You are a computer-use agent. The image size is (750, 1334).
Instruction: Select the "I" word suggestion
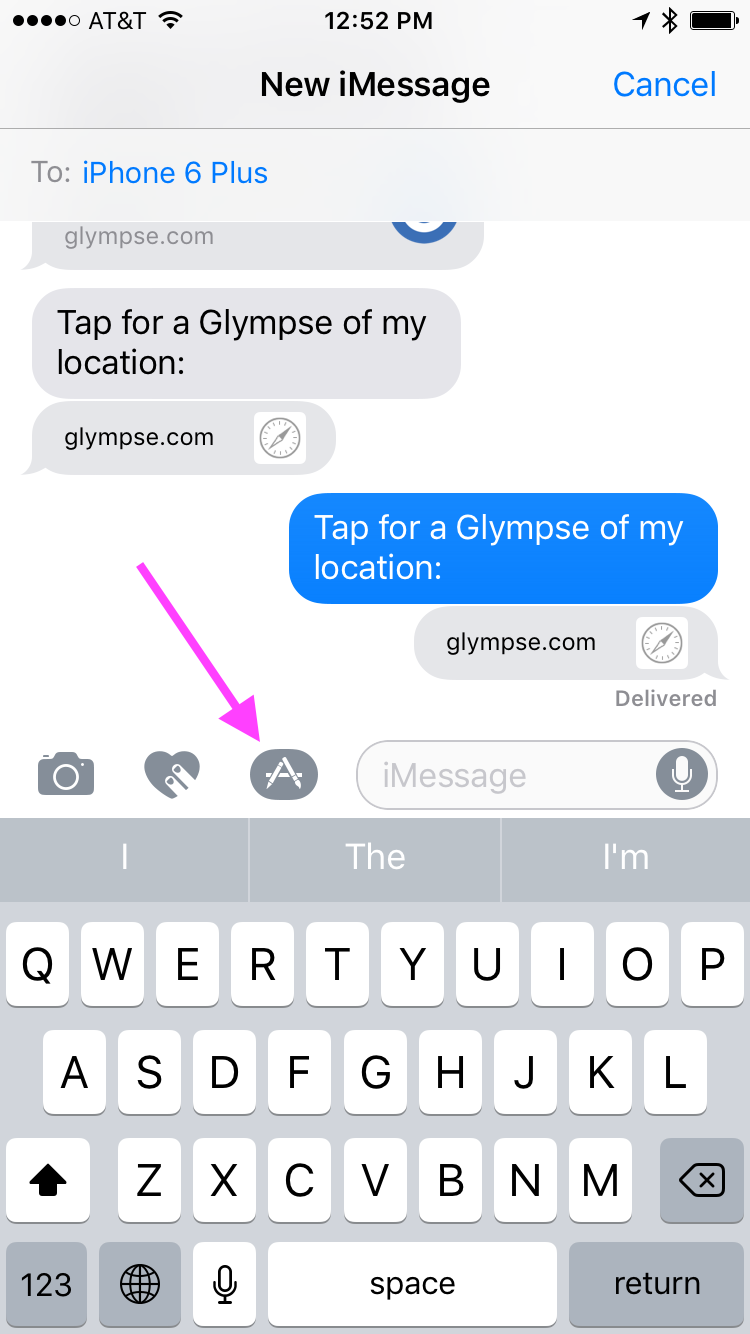(124, 857)
